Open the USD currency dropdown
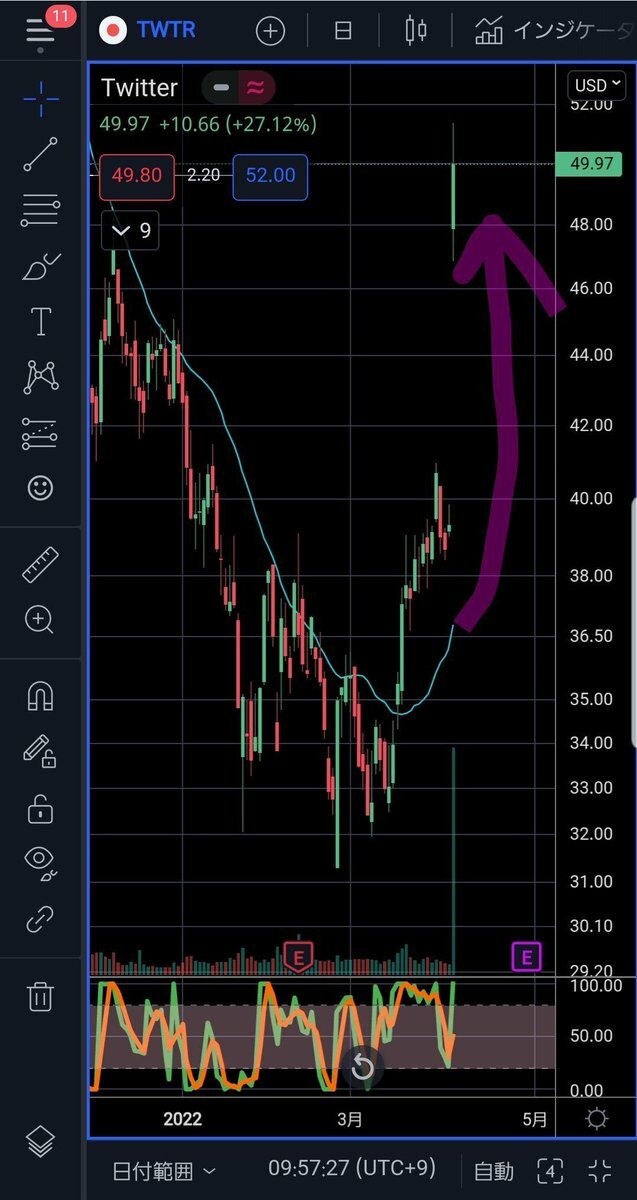 coord(594,85)
